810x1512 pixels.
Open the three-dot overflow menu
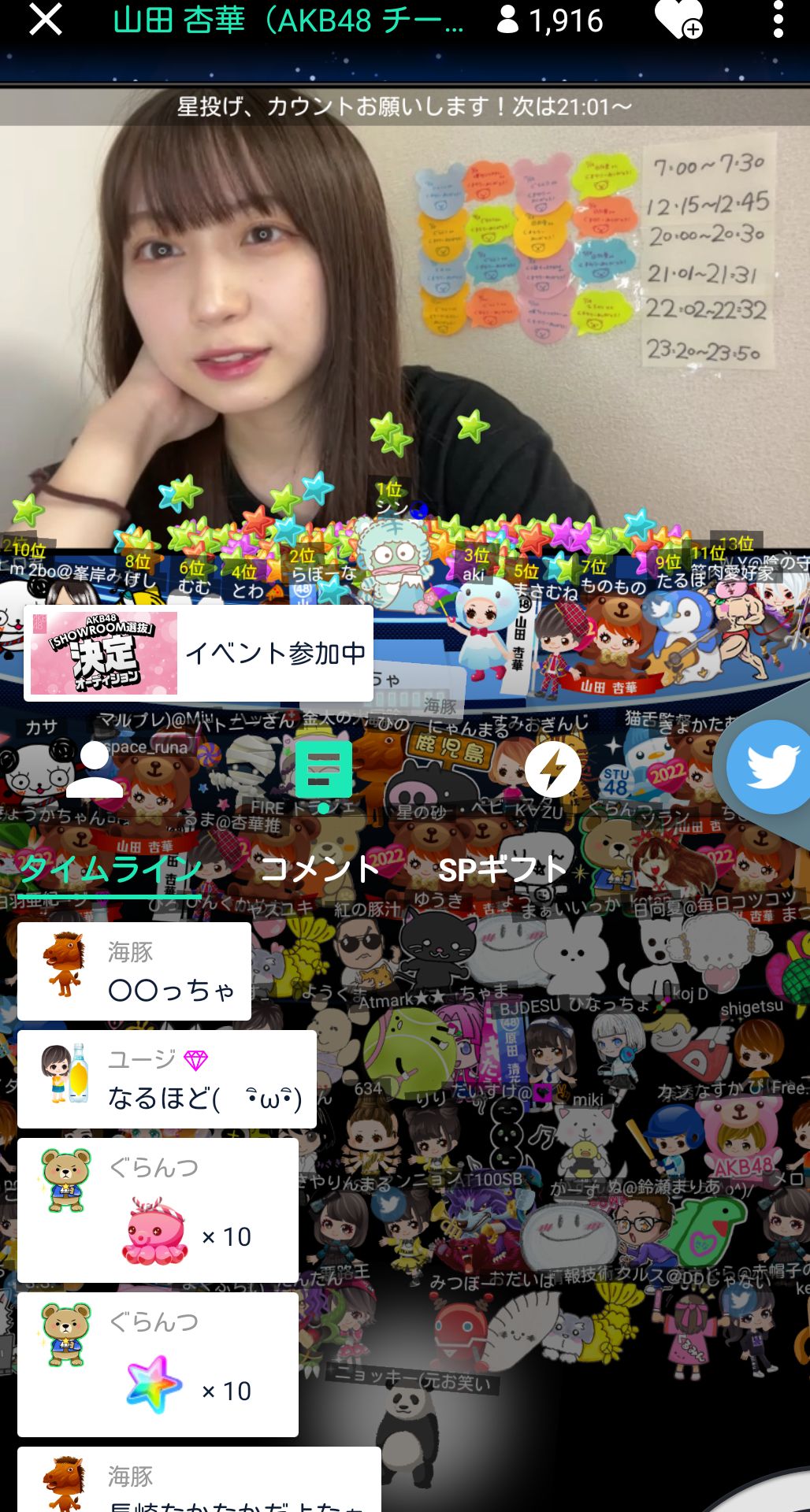point(778,20)
